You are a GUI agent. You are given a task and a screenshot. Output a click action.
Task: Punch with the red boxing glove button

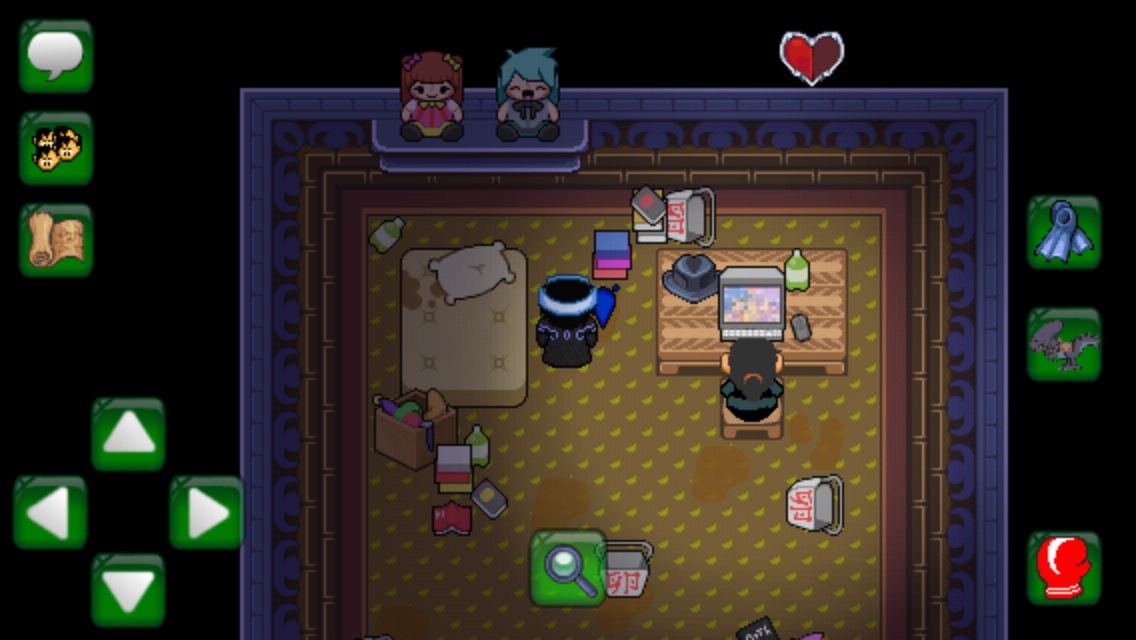(x=1064, y=568)
